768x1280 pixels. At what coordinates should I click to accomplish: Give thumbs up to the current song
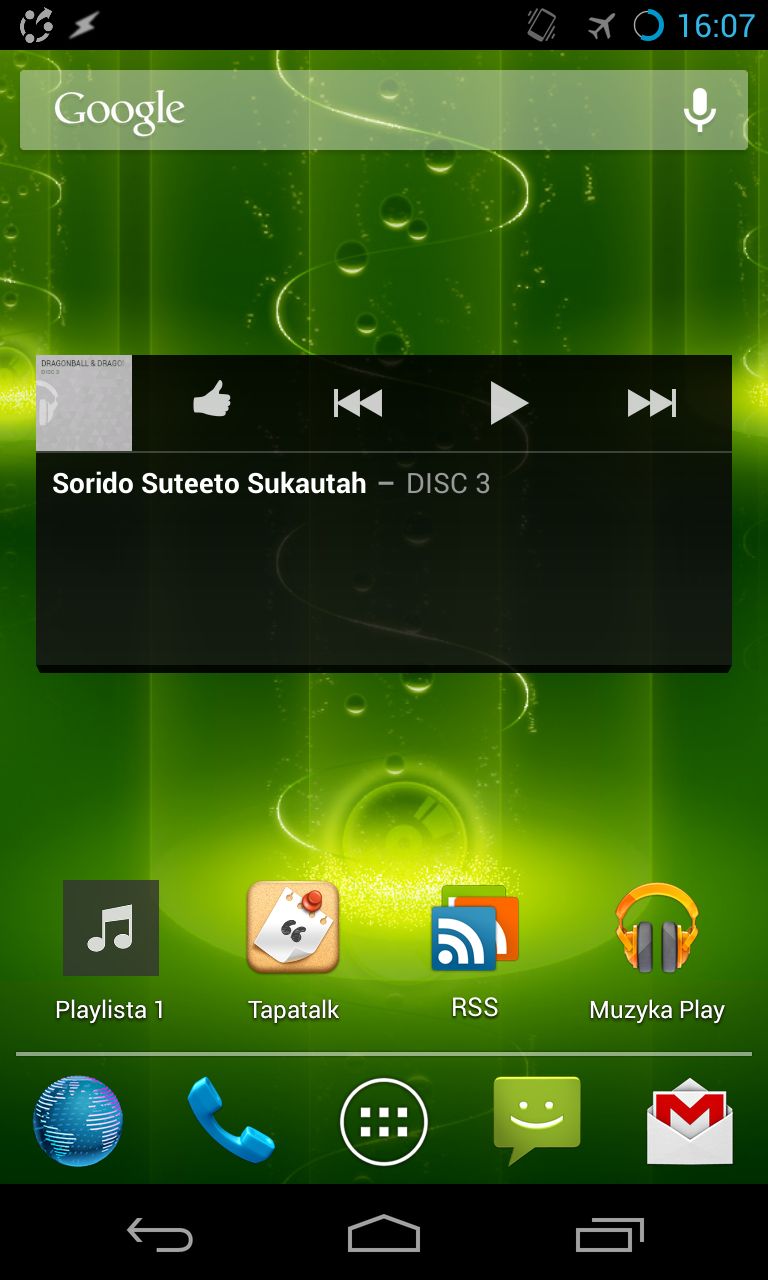click(x=211, y=403)
